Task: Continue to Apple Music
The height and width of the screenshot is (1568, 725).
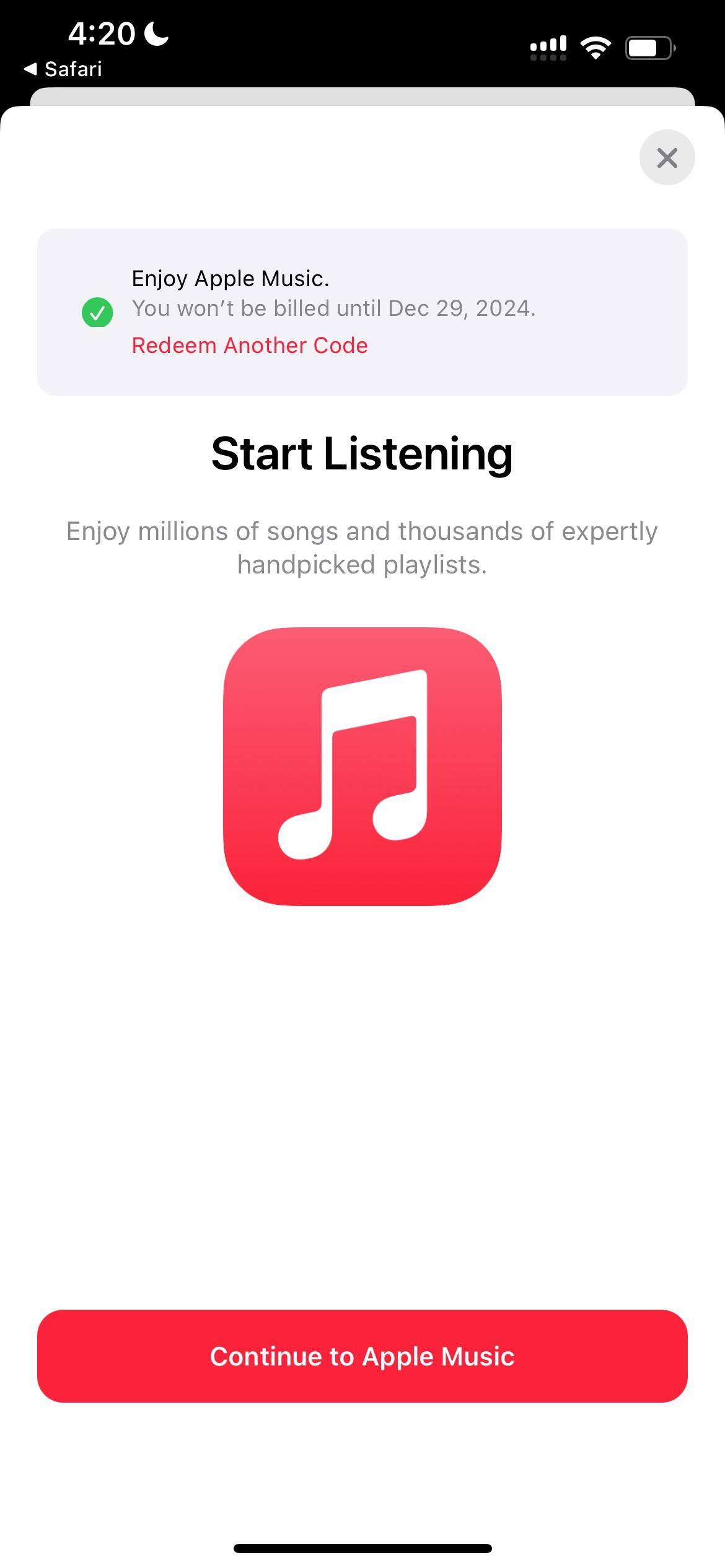Action: [362, 1356]
